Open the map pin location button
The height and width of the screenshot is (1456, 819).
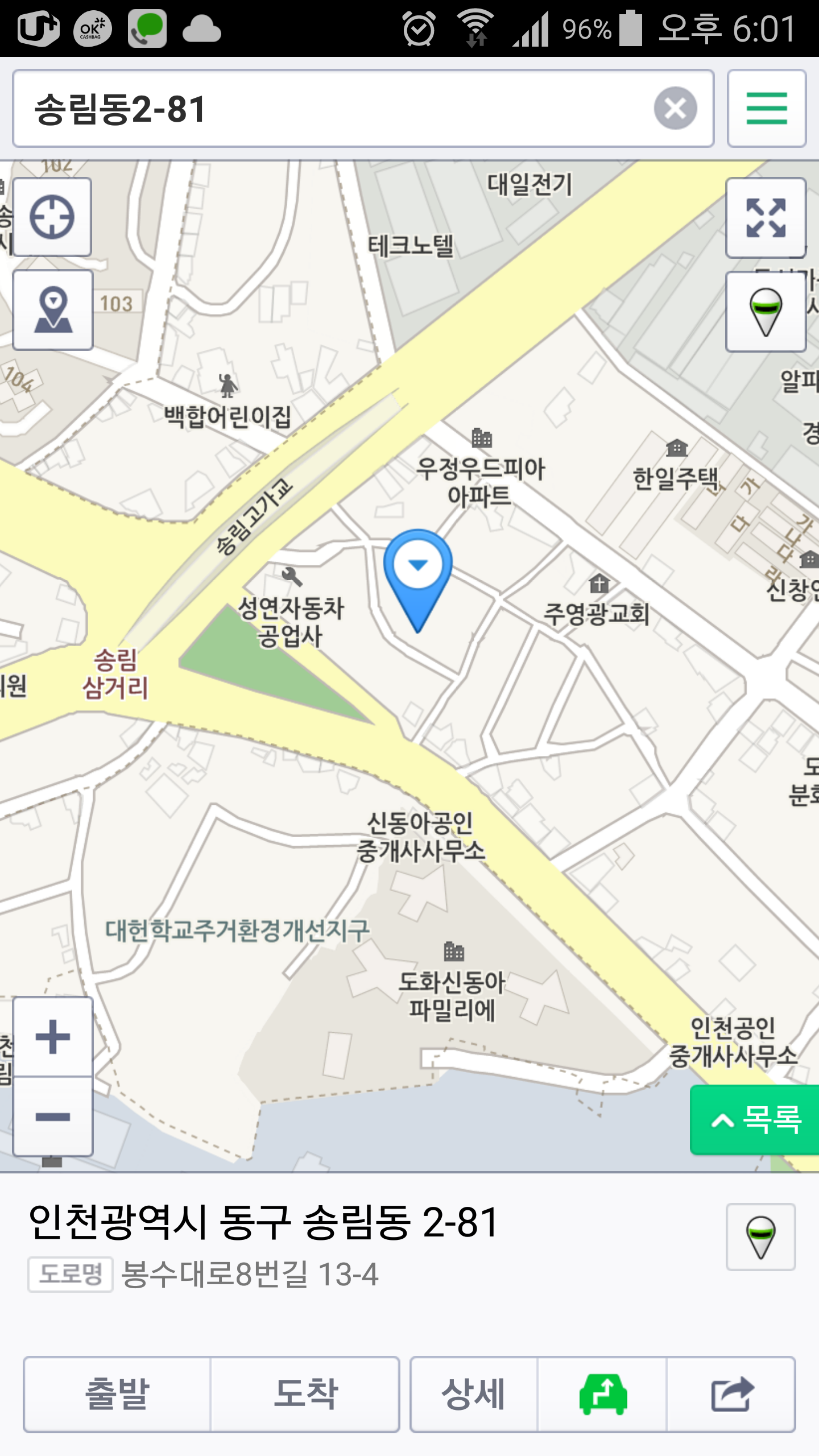click(x=52, y=310)
